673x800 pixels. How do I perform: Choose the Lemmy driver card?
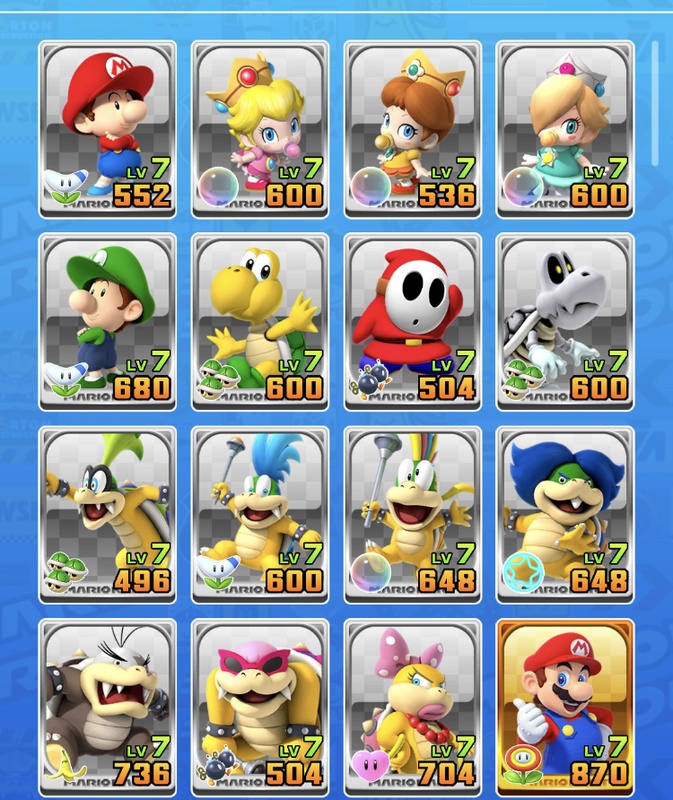point(412,515)
